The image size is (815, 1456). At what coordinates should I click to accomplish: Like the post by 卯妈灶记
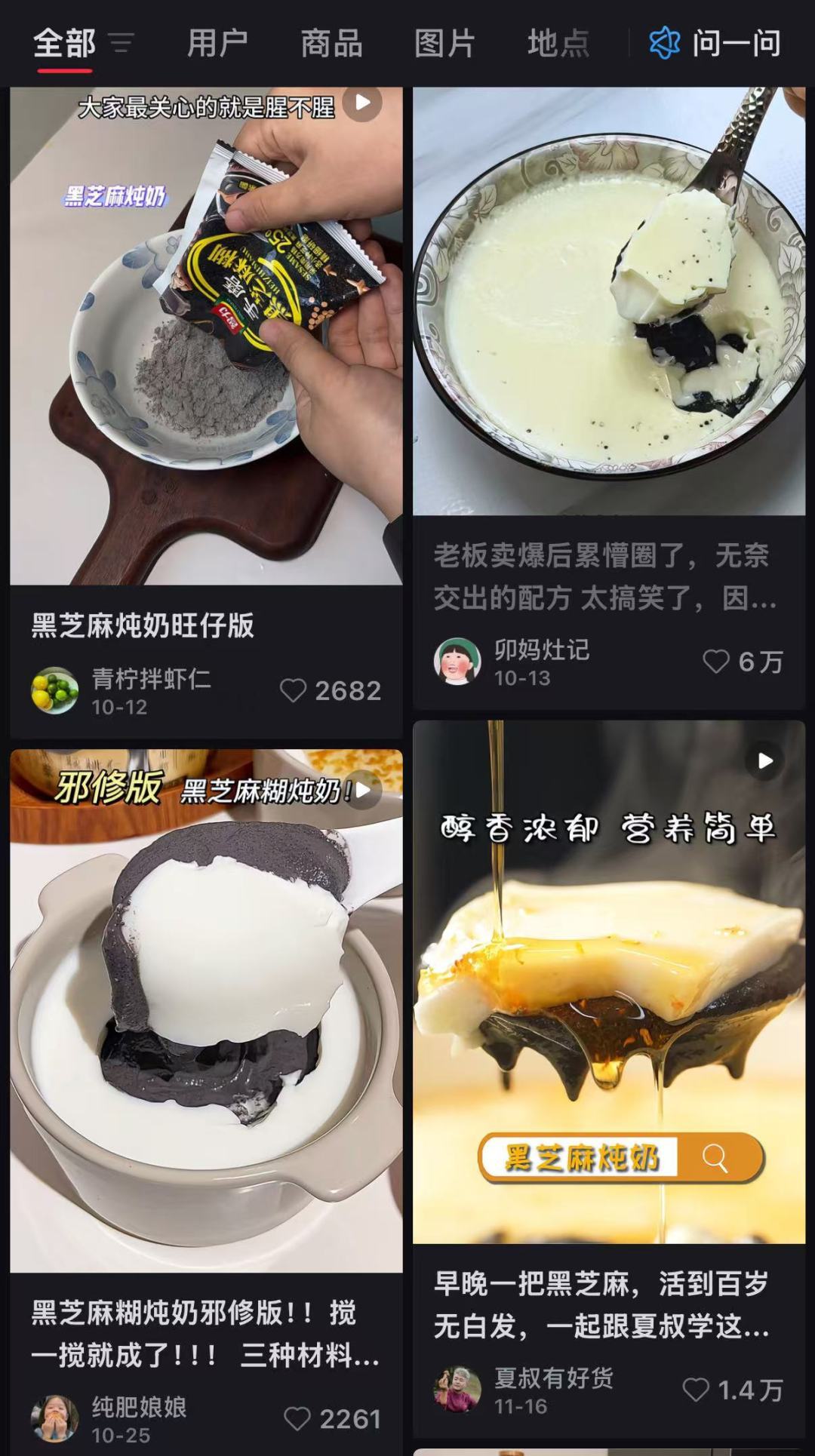coord(716,662)
